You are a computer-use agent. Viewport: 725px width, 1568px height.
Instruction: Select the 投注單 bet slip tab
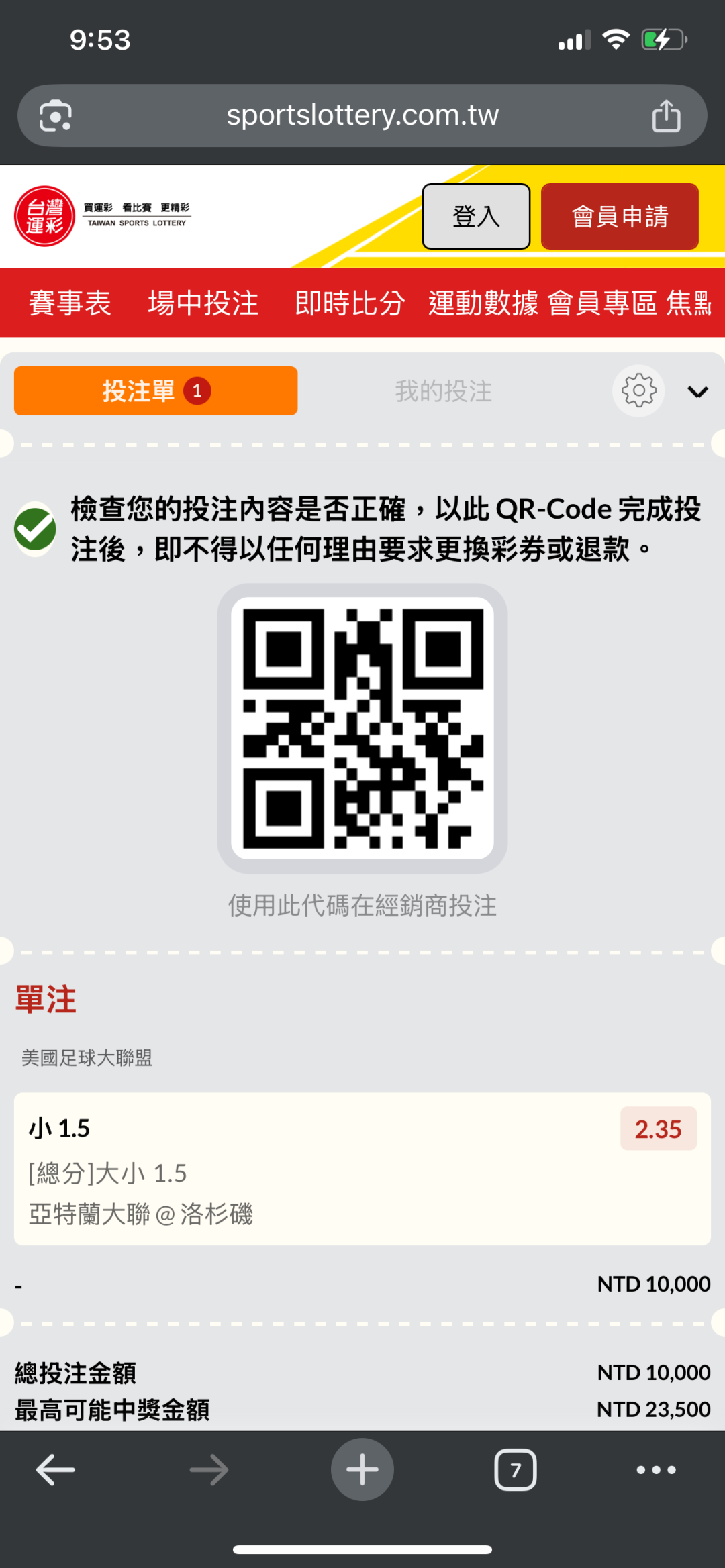(156, 390)
